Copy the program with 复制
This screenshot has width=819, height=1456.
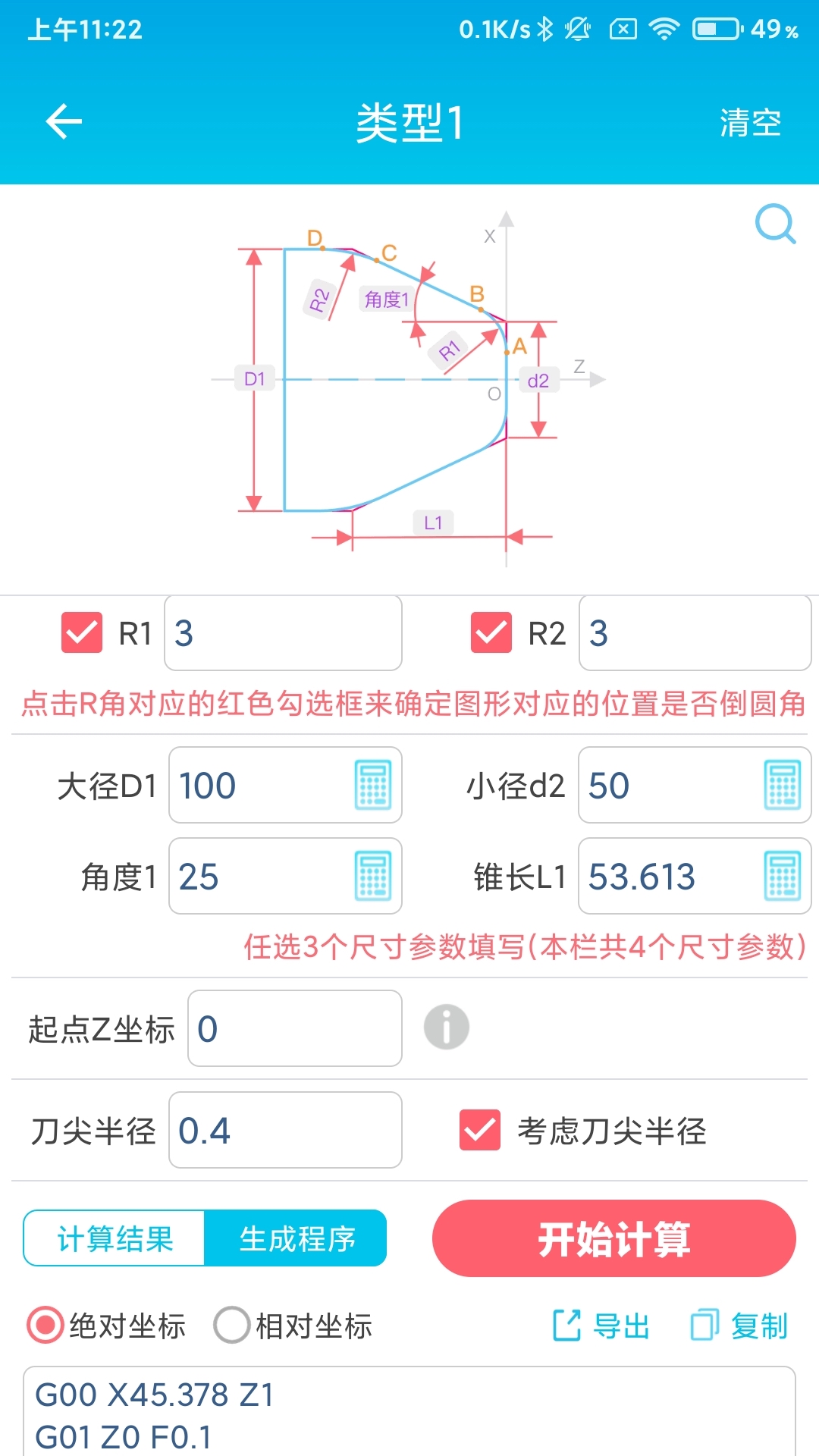(x=739, y=1326)
